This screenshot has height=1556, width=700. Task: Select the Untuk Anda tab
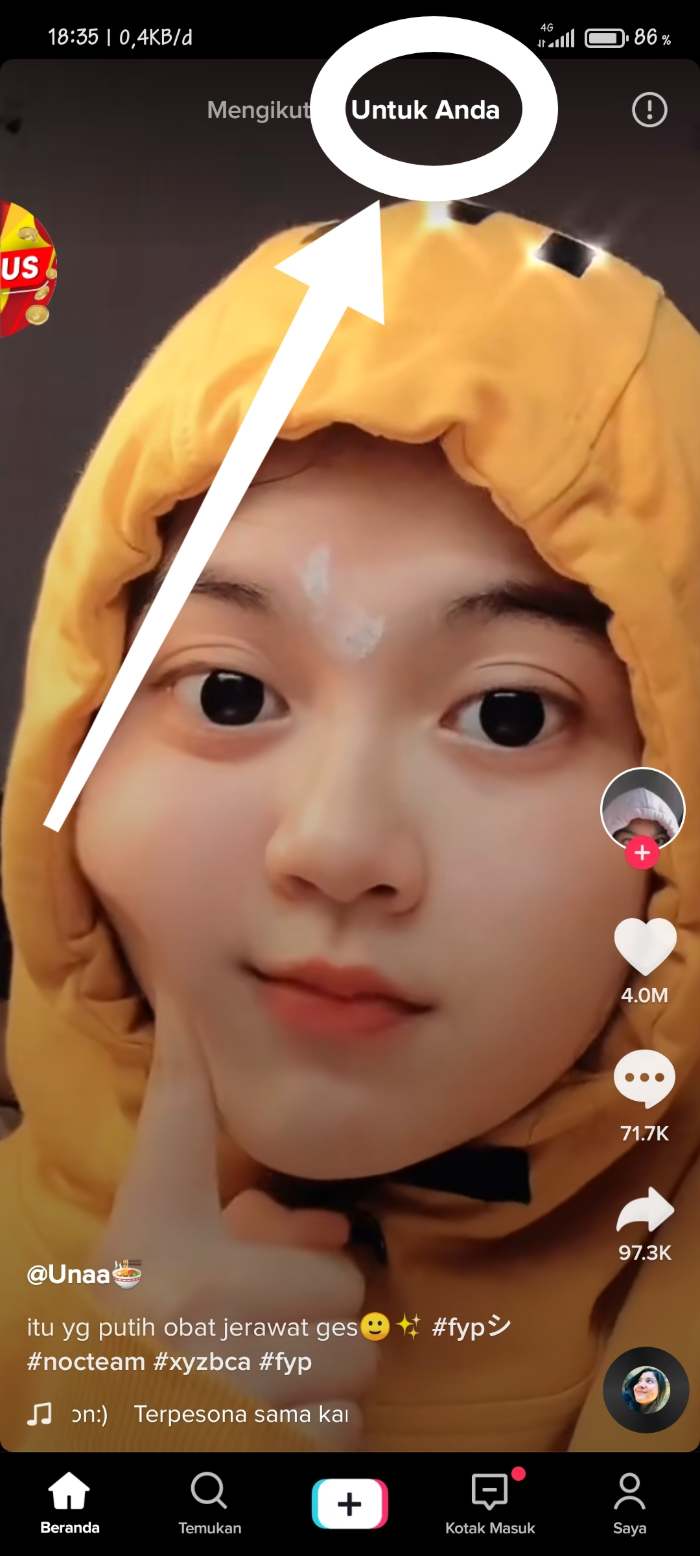[425, 110]
